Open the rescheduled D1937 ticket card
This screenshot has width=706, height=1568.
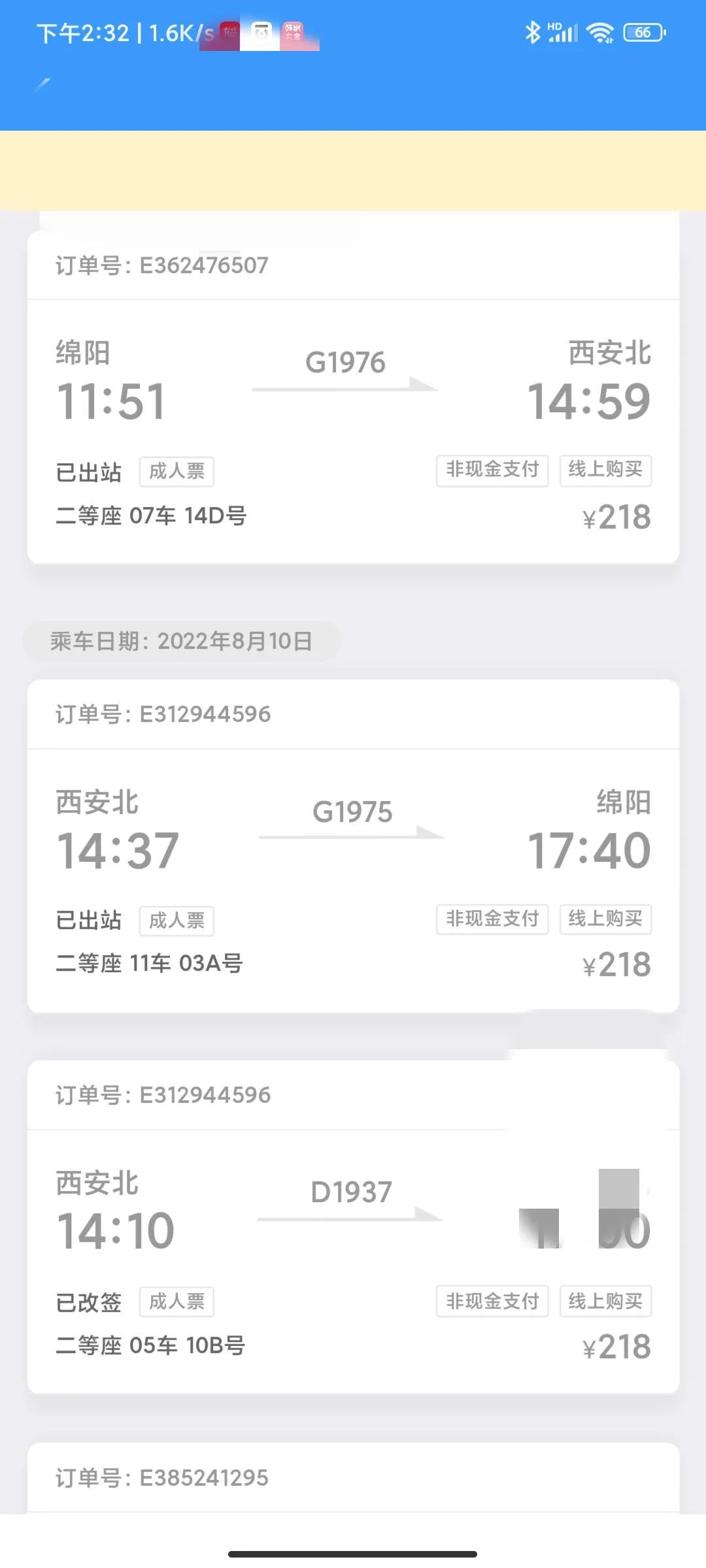coord(353,1261)
